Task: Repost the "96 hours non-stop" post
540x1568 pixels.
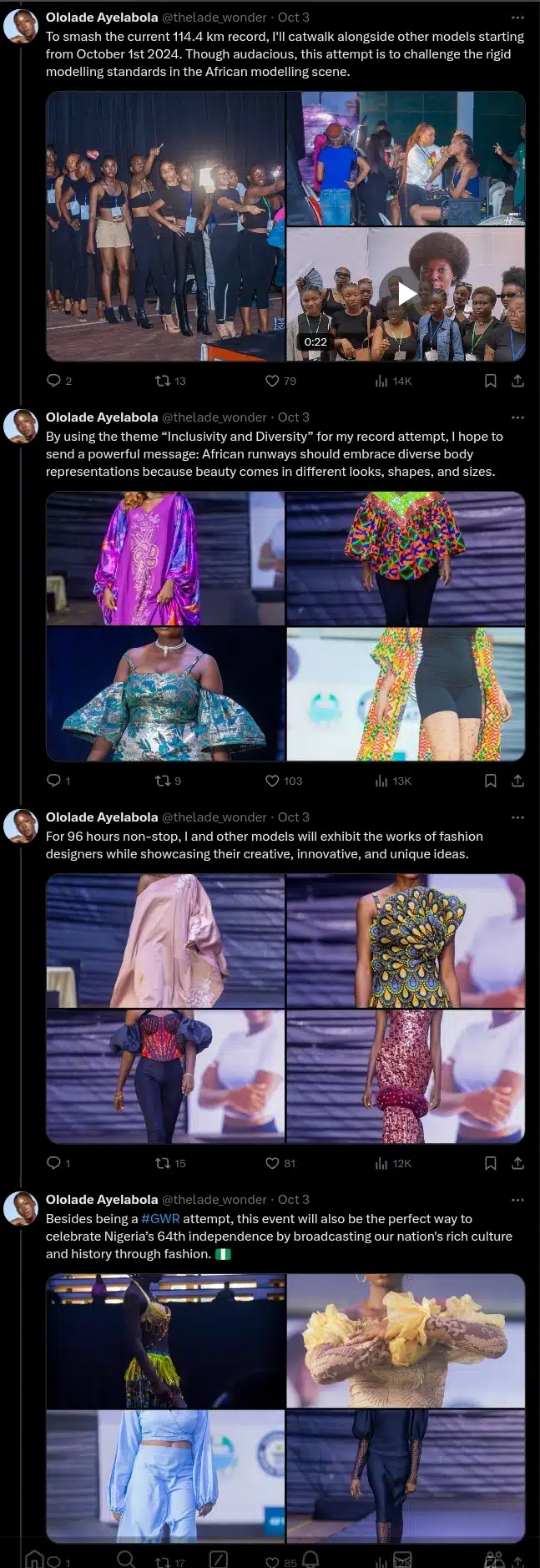Action: [163, 1163]
